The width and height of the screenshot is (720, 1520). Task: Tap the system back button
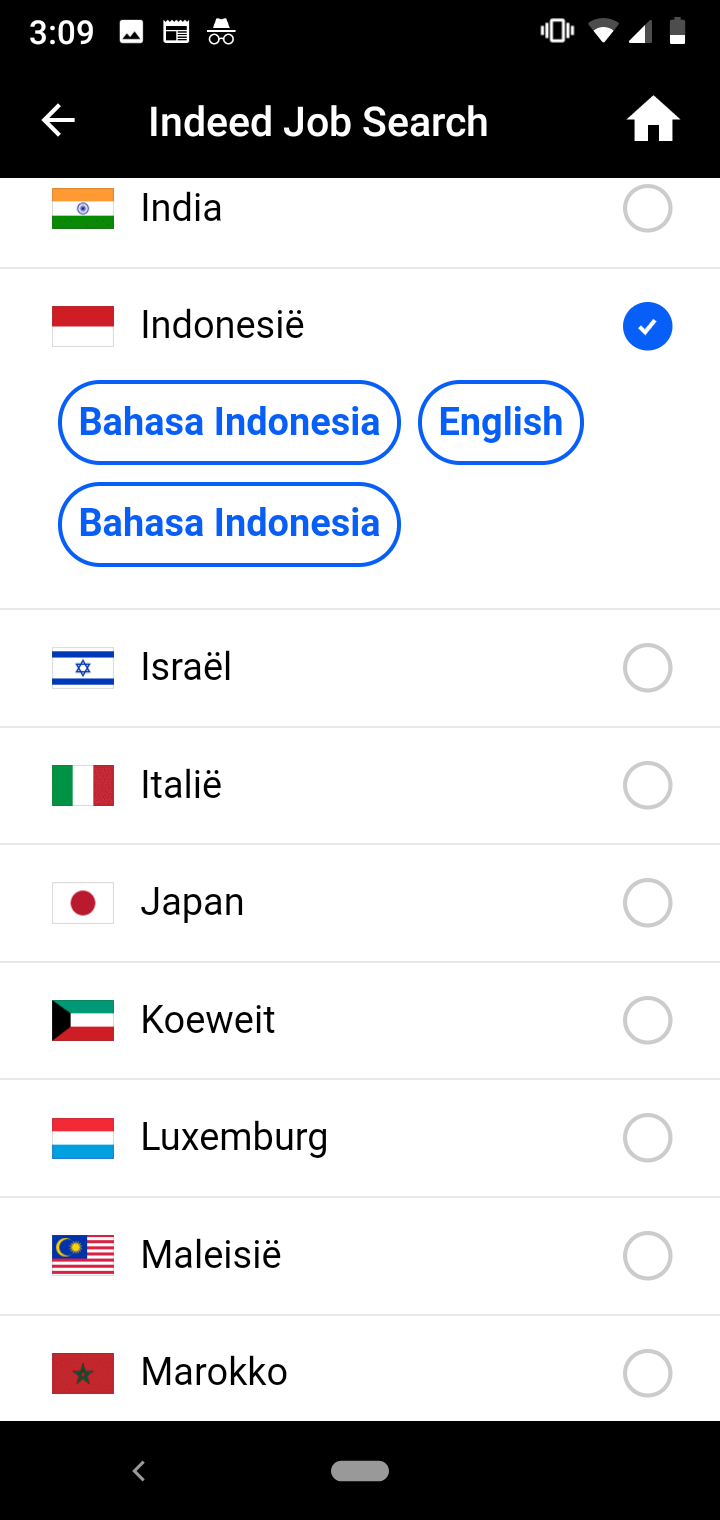tap(139, 1471)
